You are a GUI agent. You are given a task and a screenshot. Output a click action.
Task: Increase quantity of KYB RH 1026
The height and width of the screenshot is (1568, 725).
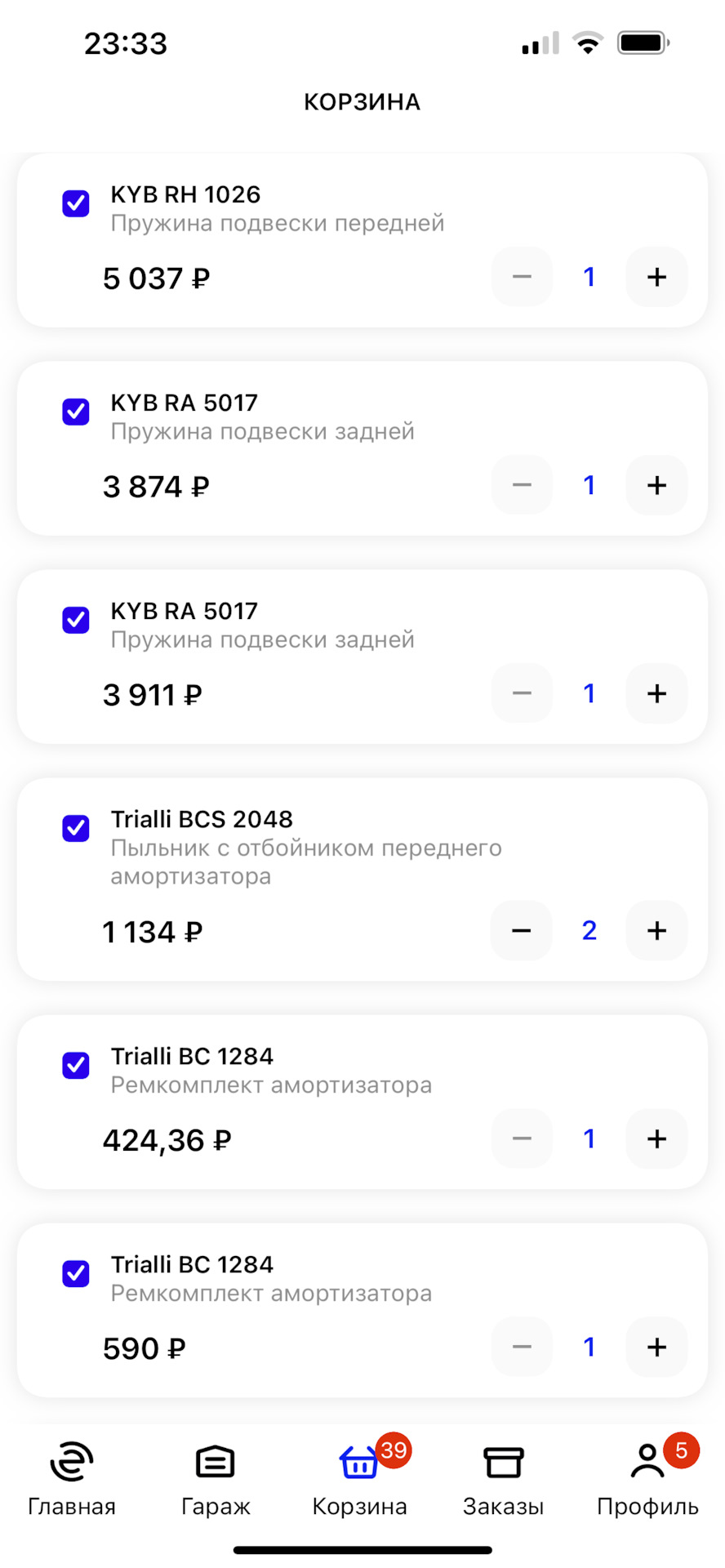(x=656, y=277)
